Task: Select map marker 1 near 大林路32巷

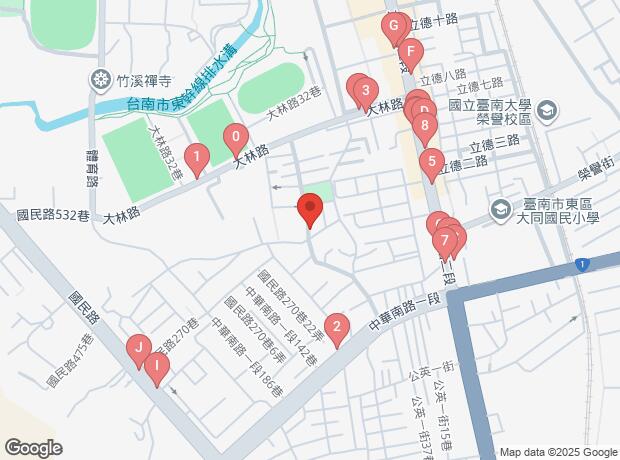Action: (x=197, y=158)
